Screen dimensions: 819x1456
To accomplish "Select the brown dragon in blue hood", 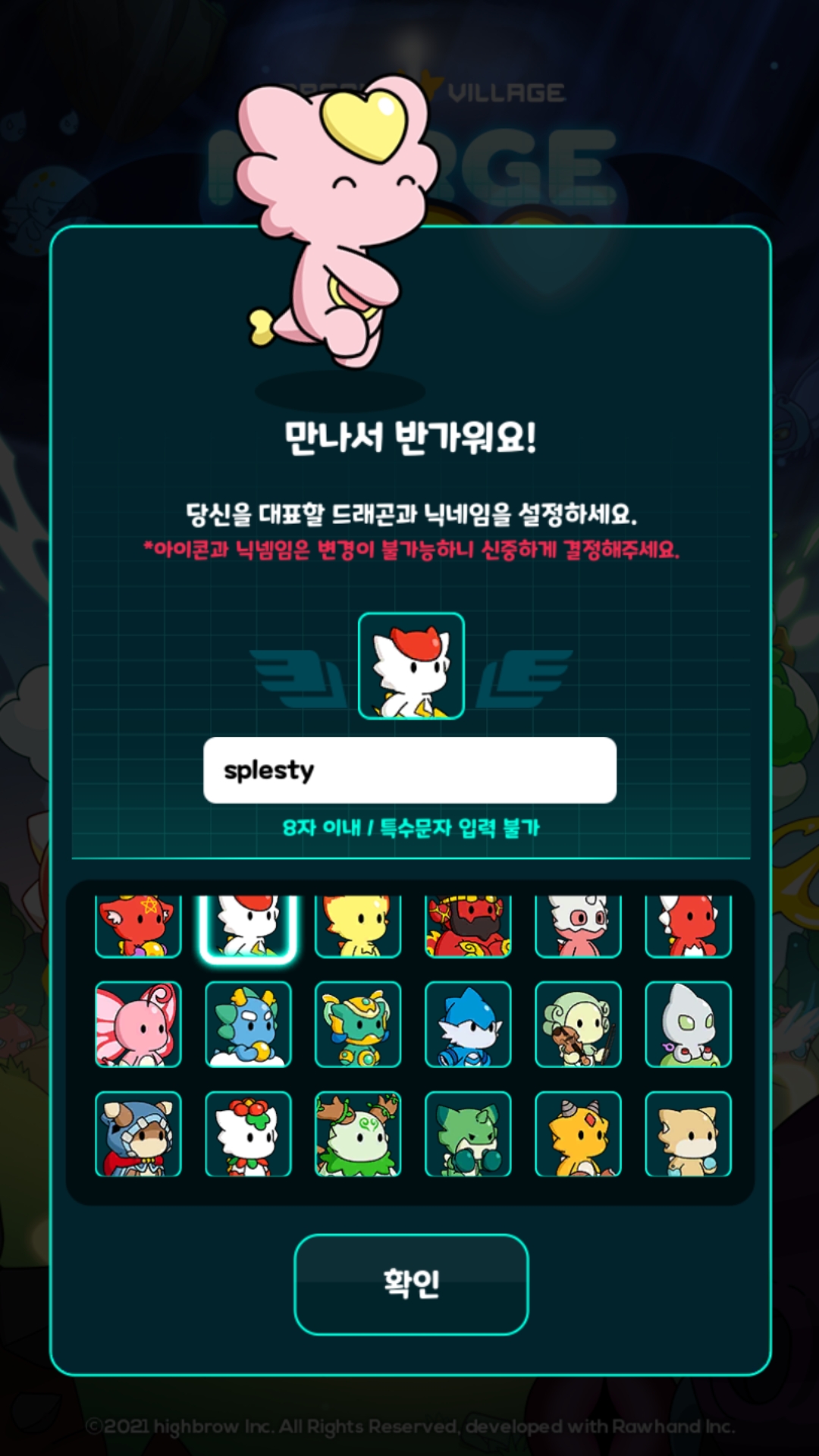I will click(x=138, y=1134).
